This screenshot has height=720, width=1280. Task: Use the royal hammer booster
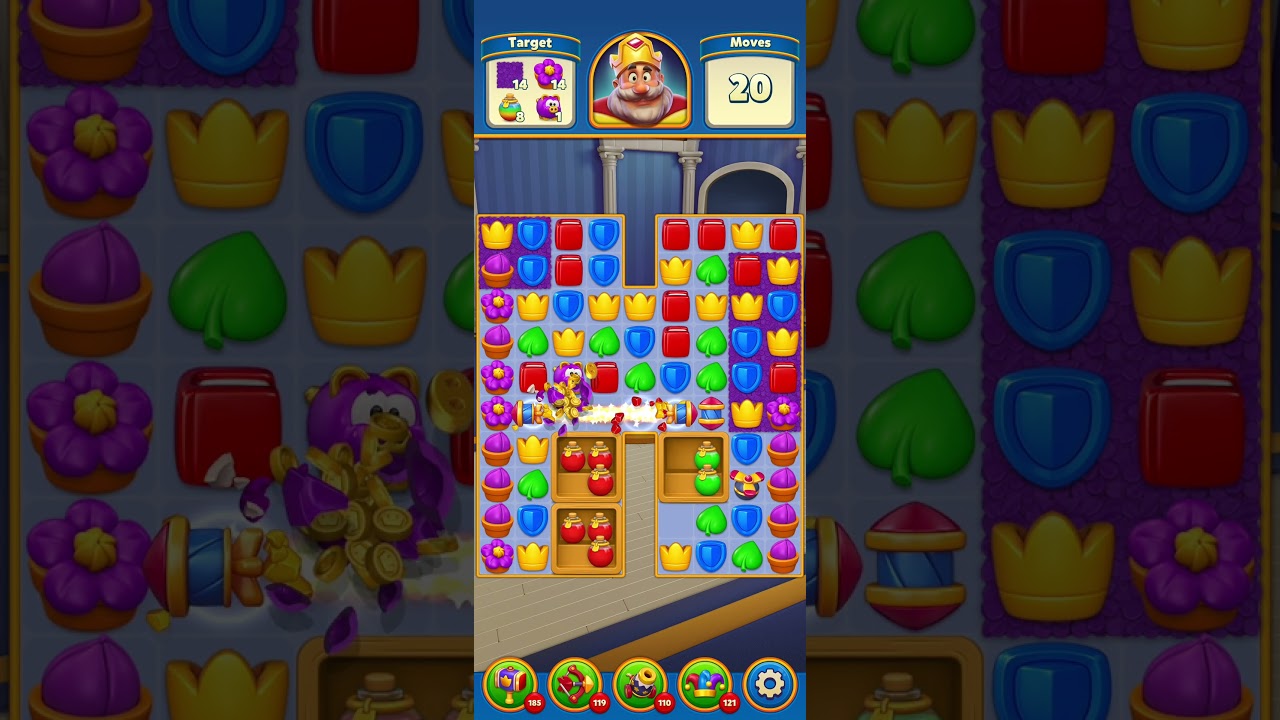pyautogui.click(x=510, y=684)
